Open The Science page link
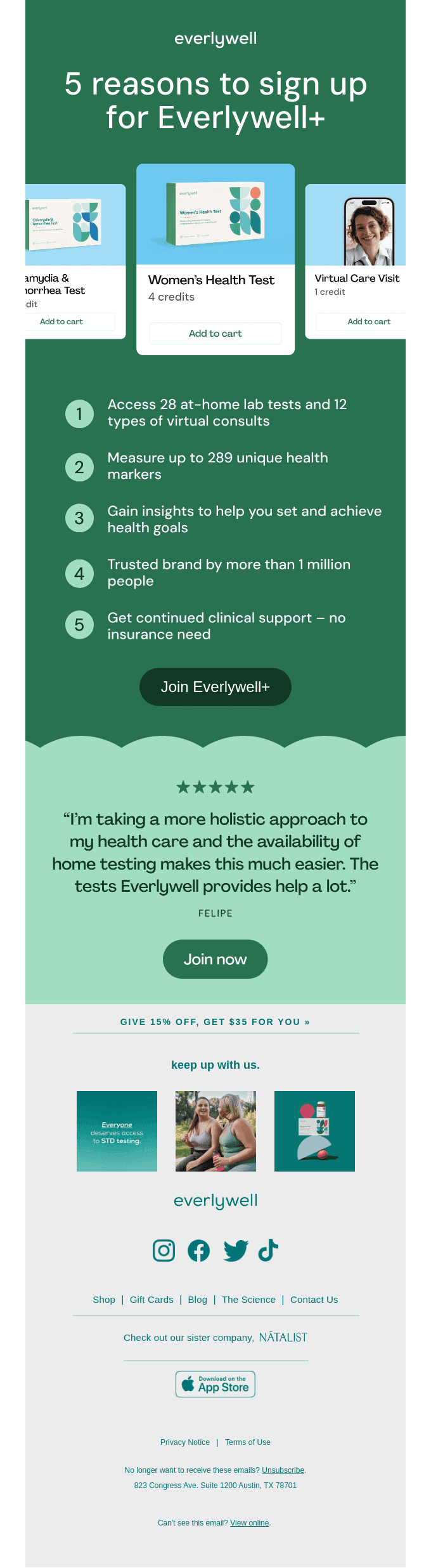 tap(248, 1300)
